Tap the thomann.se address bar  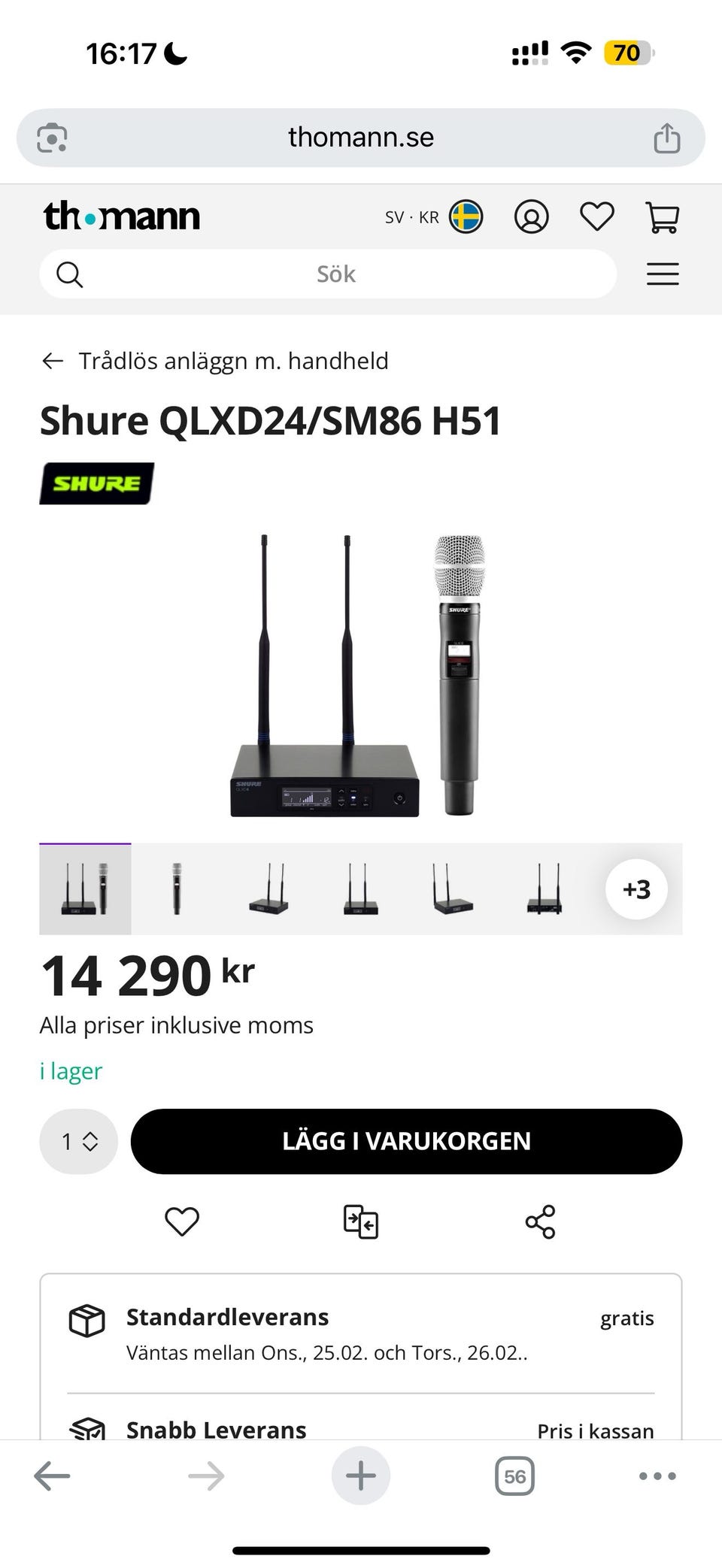(361, 138)
